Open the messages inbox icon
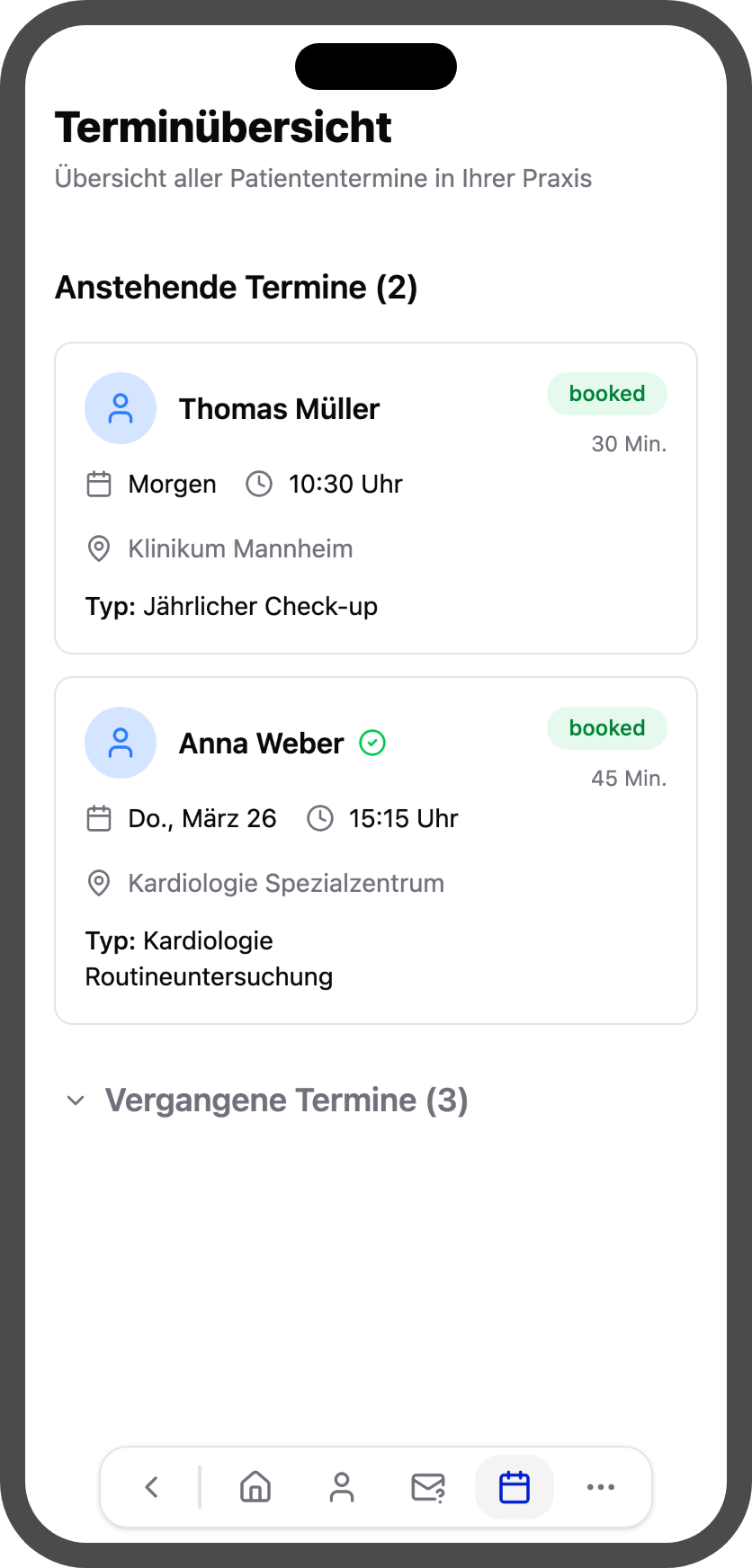The image size is (752, 1568). coord(428,1486)
